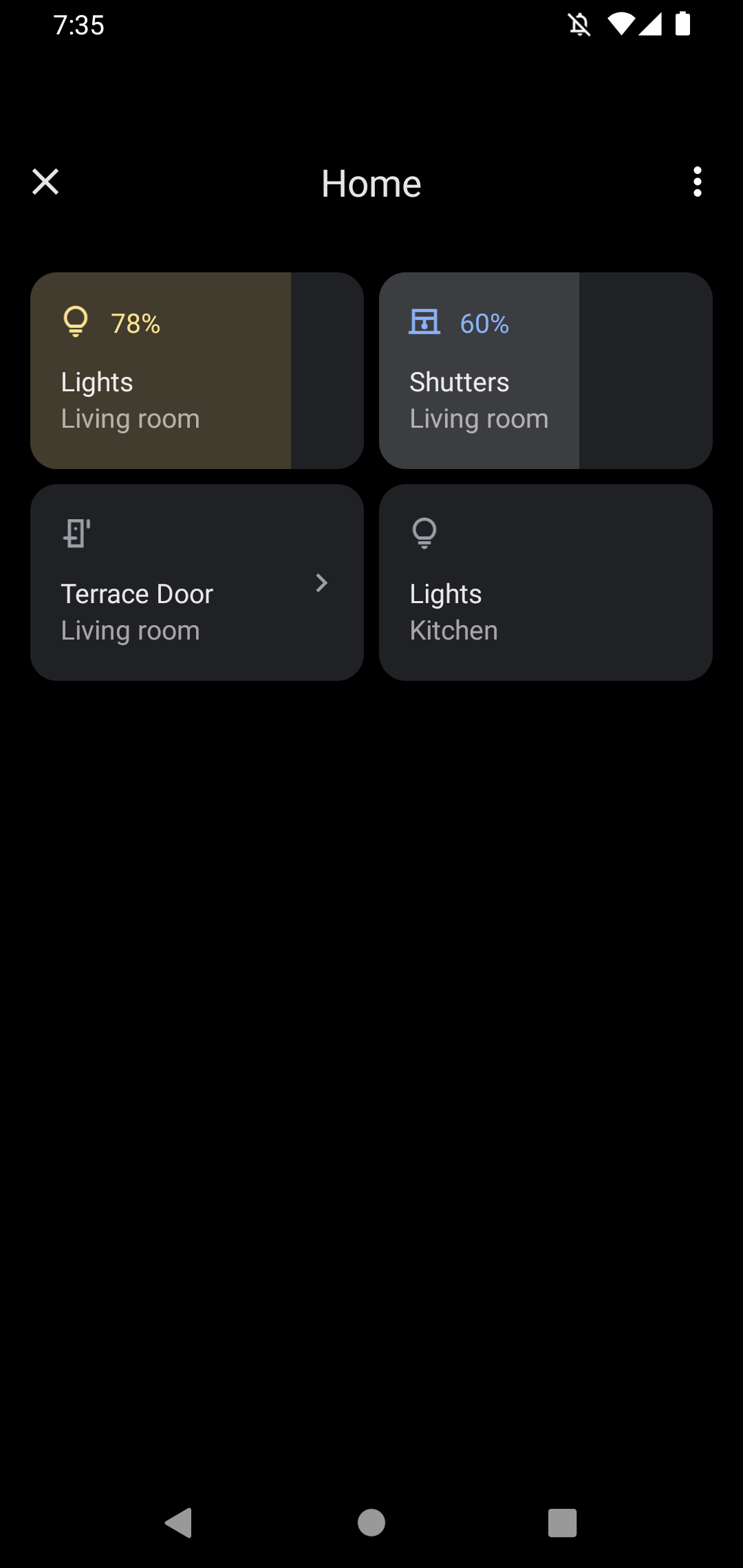743x1568 pixels.
Task: Tap the Android back navigation button
Action: (x=179, y=1522)
